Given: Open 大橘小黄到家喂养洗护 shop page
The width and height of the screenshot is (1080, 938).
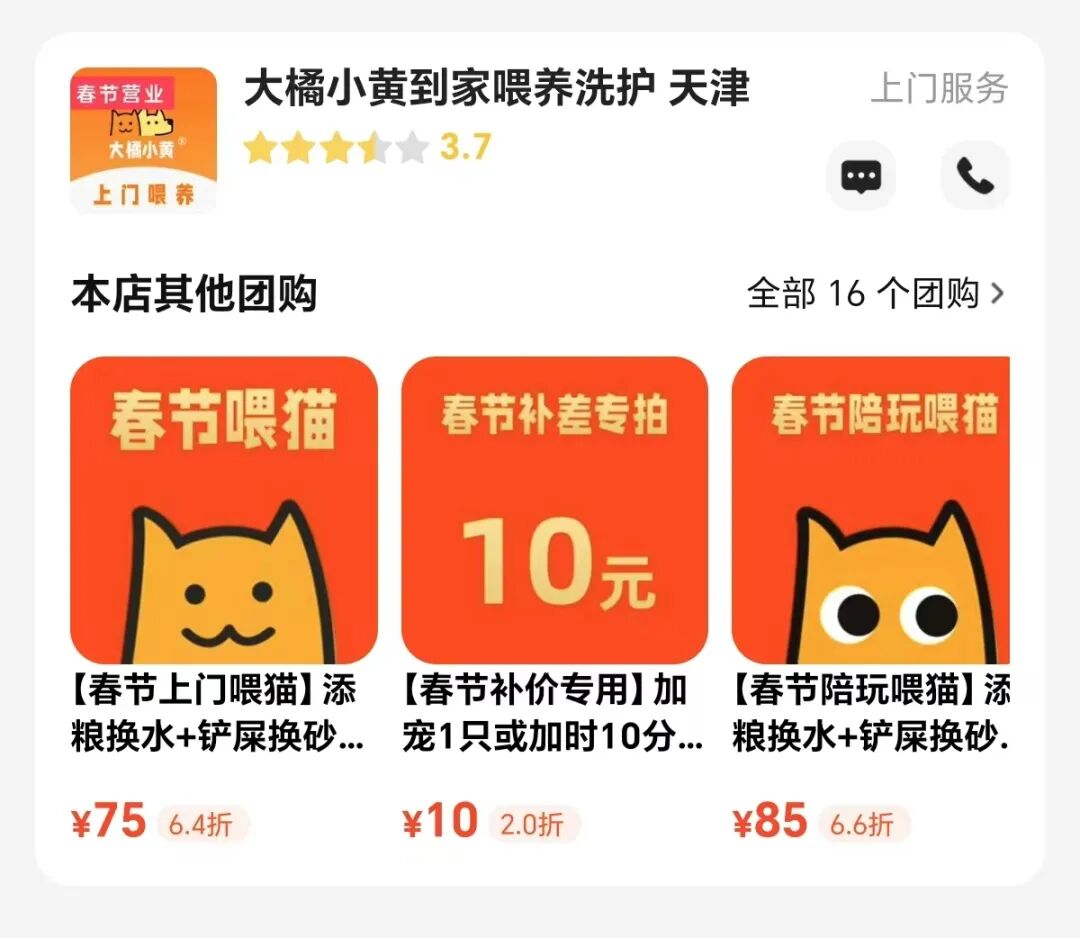Looking at the screenshot, I should pyautogui.click(x=496, y=90).
